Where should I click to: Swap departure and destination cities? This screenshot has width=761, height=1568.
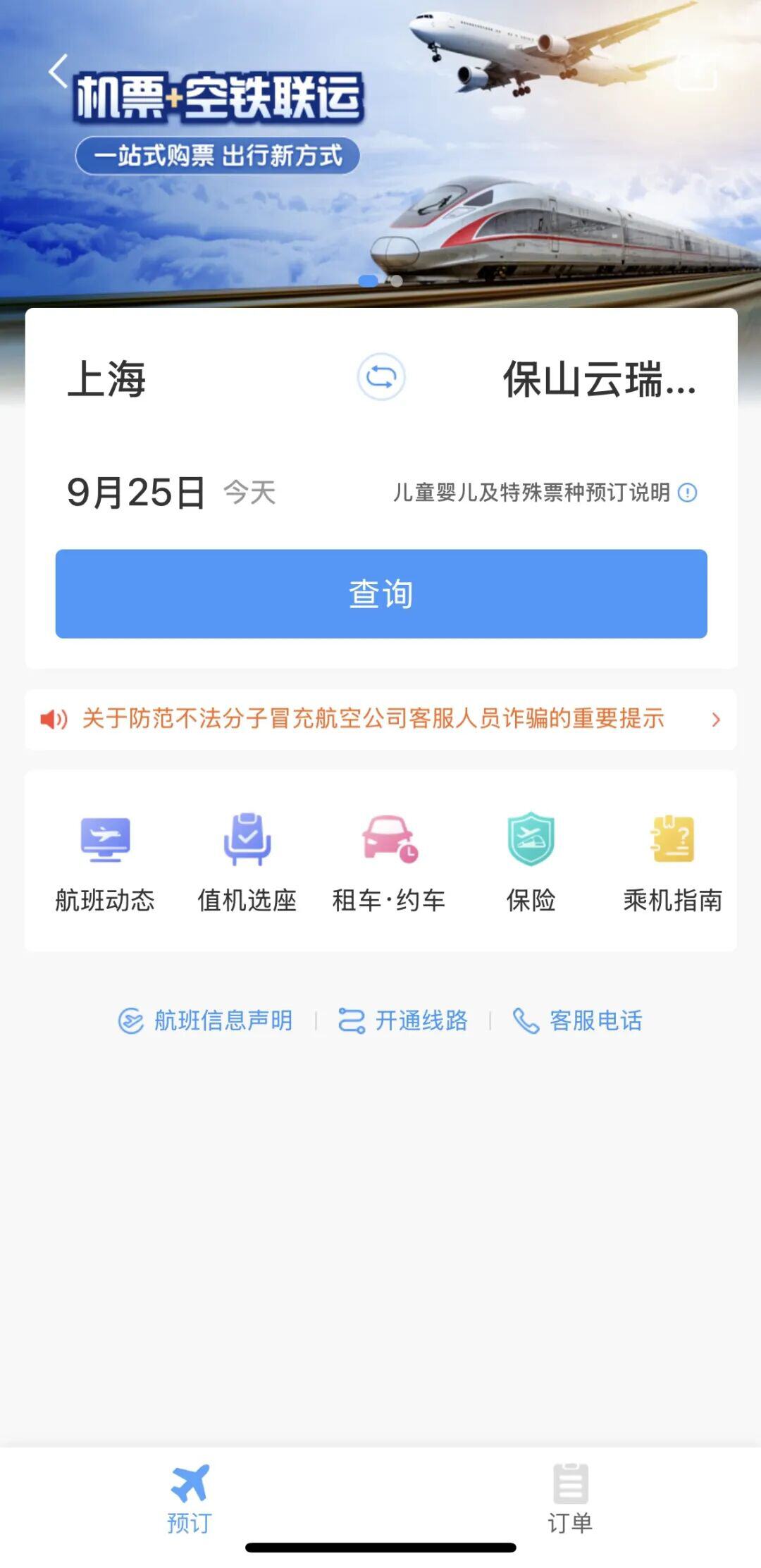pos(381,377)
